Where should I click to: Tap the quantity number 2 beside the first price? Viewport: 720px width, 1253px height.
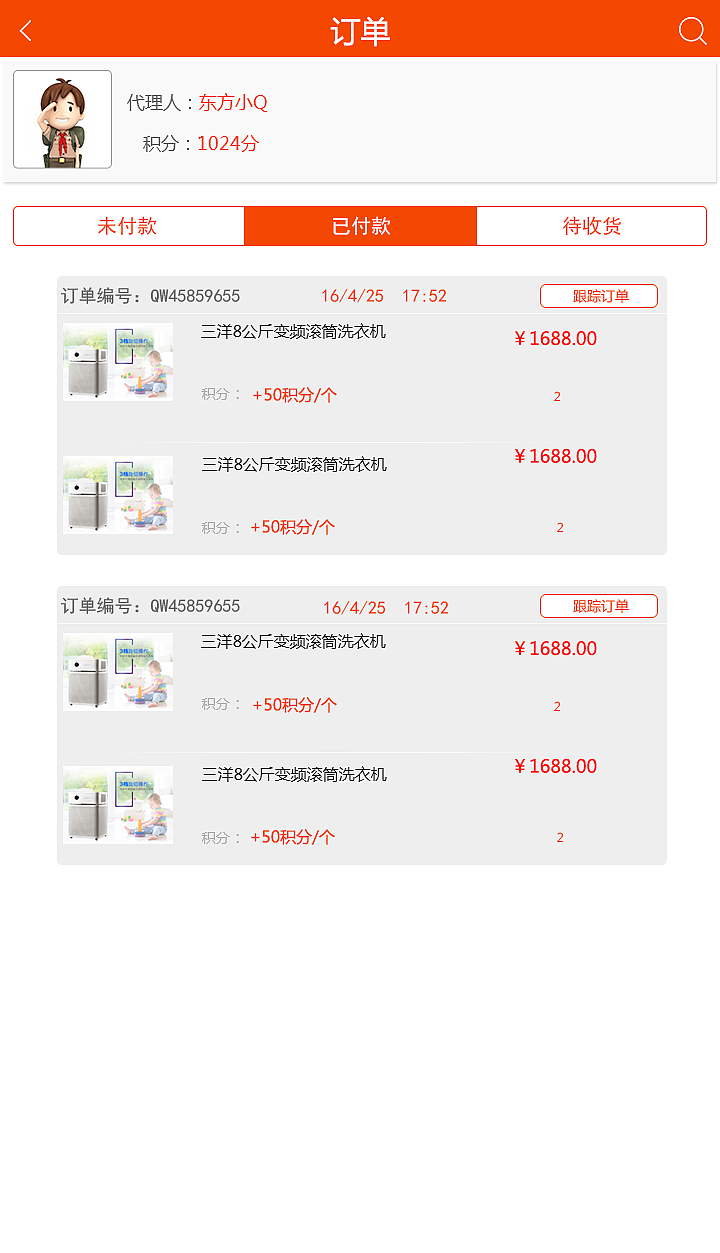pos(557,396)
